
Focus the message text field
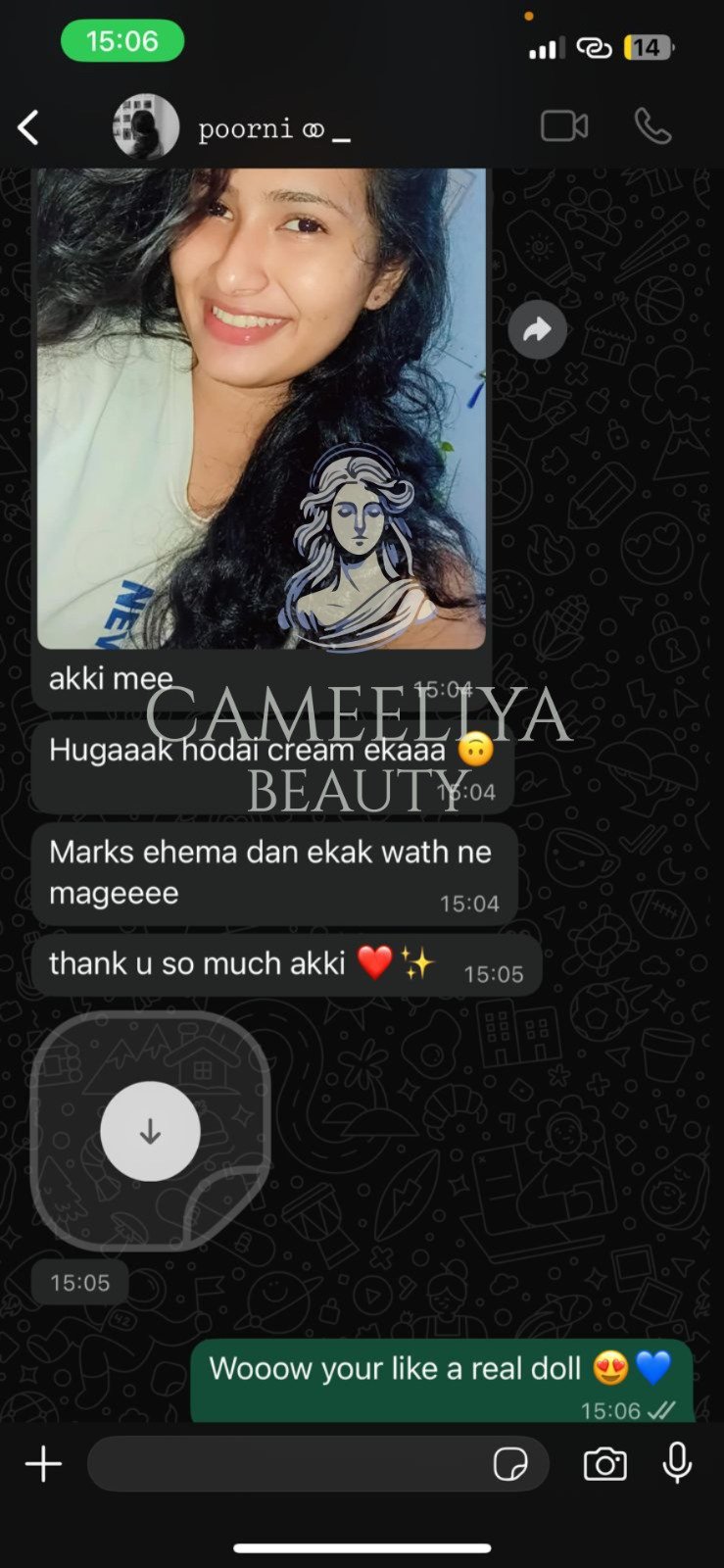click(x=284, y=1465)
